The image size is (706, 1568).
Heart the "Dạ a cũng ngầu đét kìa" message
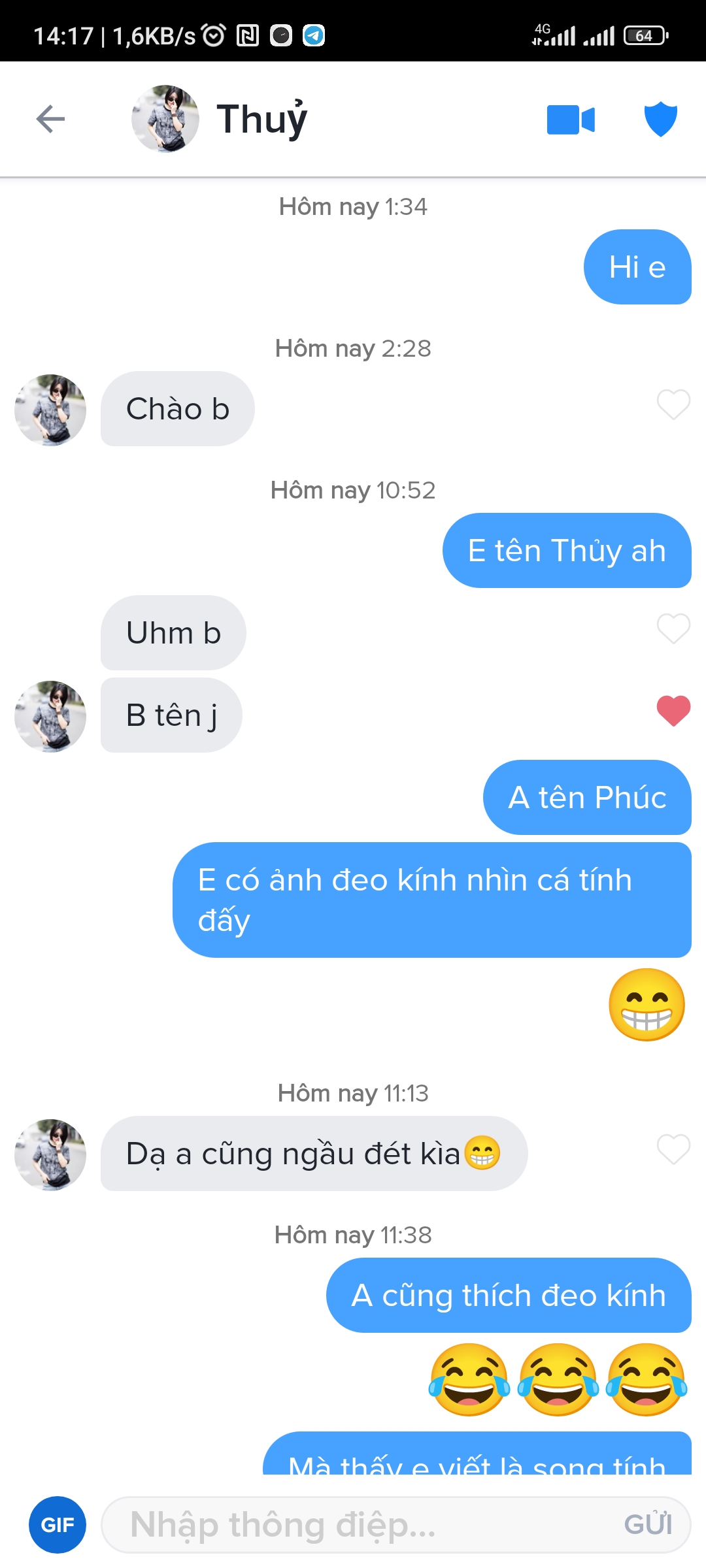pos(673,1149)
